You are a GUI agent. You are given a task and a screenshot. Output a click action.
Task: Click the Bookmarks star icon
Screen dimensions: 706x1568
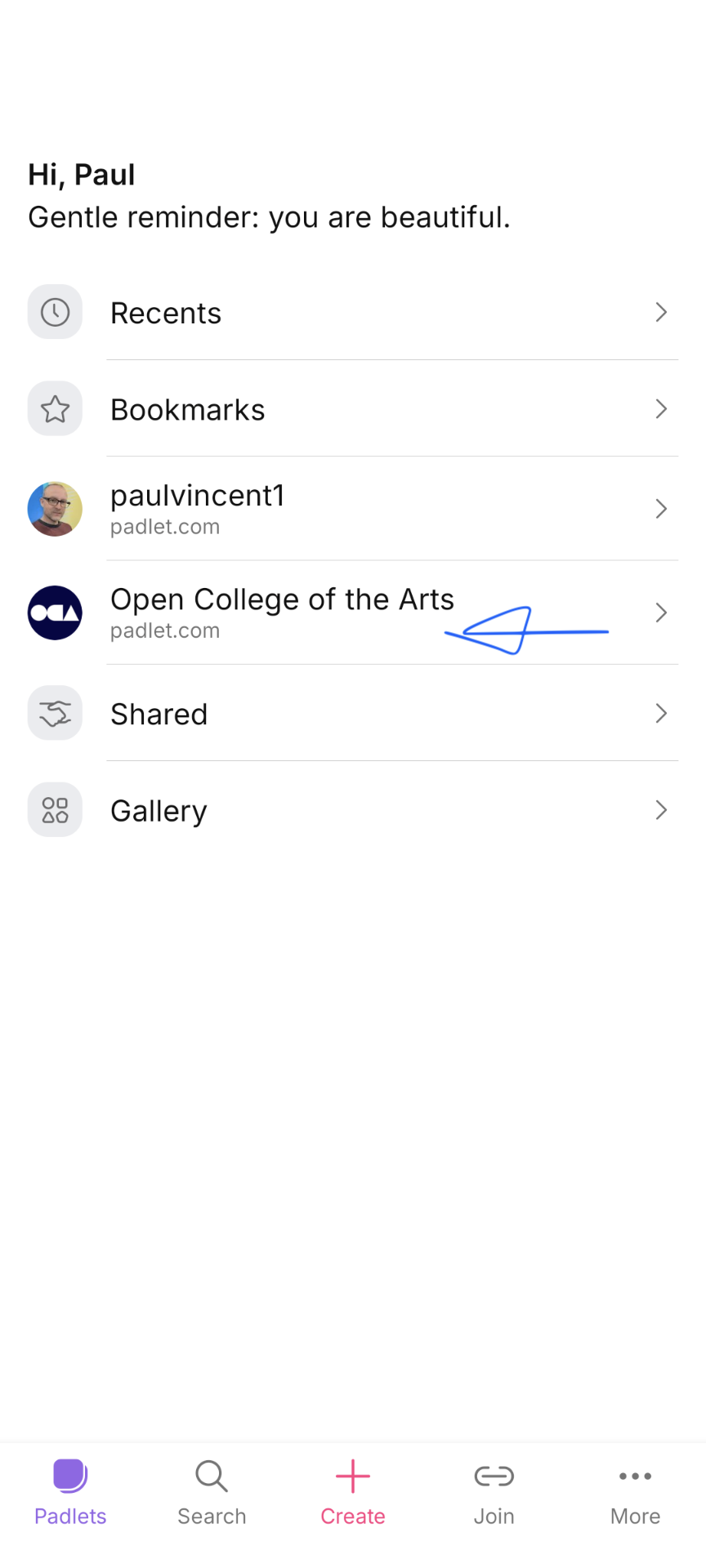pyautogui.click(x=55, y=408)
